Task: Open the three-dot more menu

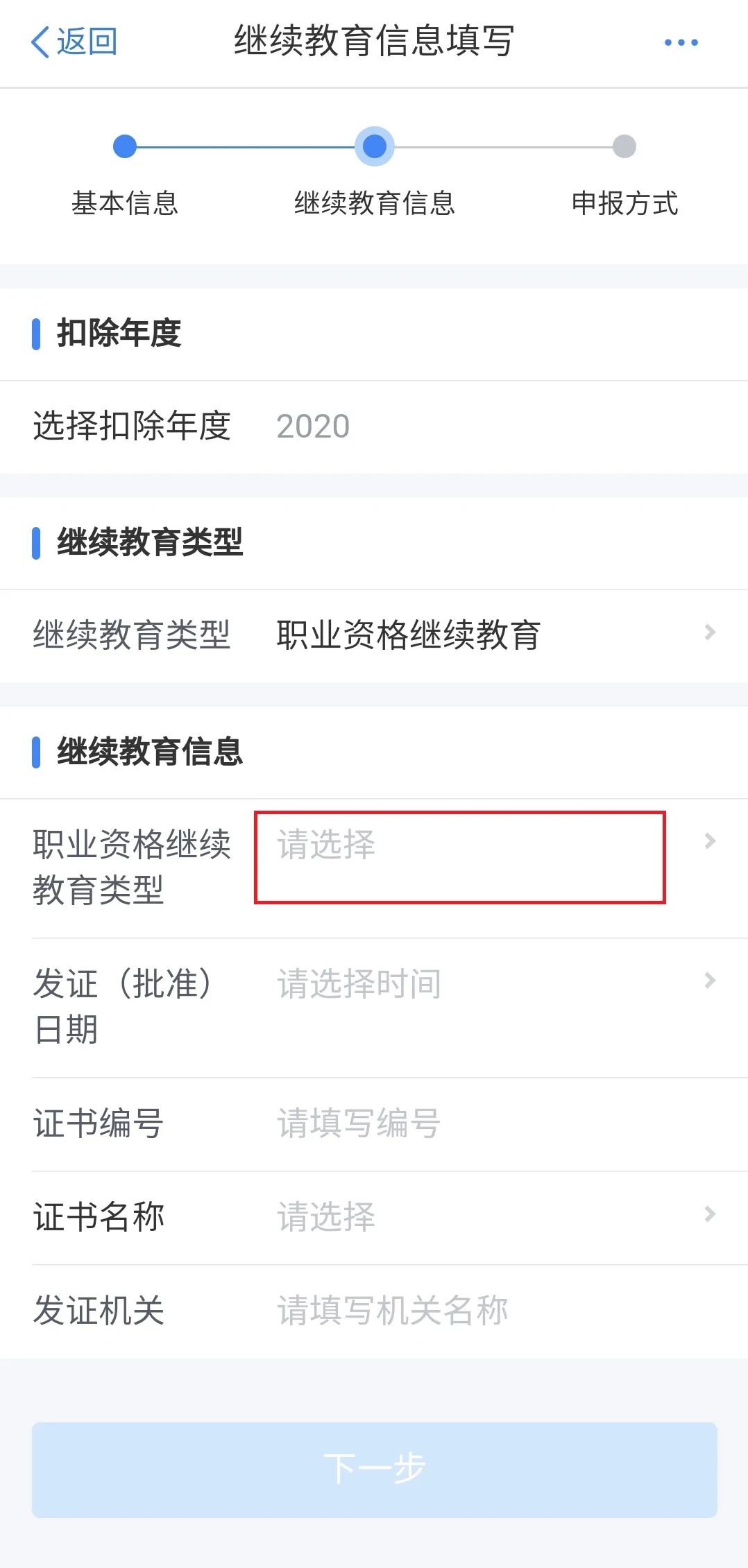Action: [681, 42]
